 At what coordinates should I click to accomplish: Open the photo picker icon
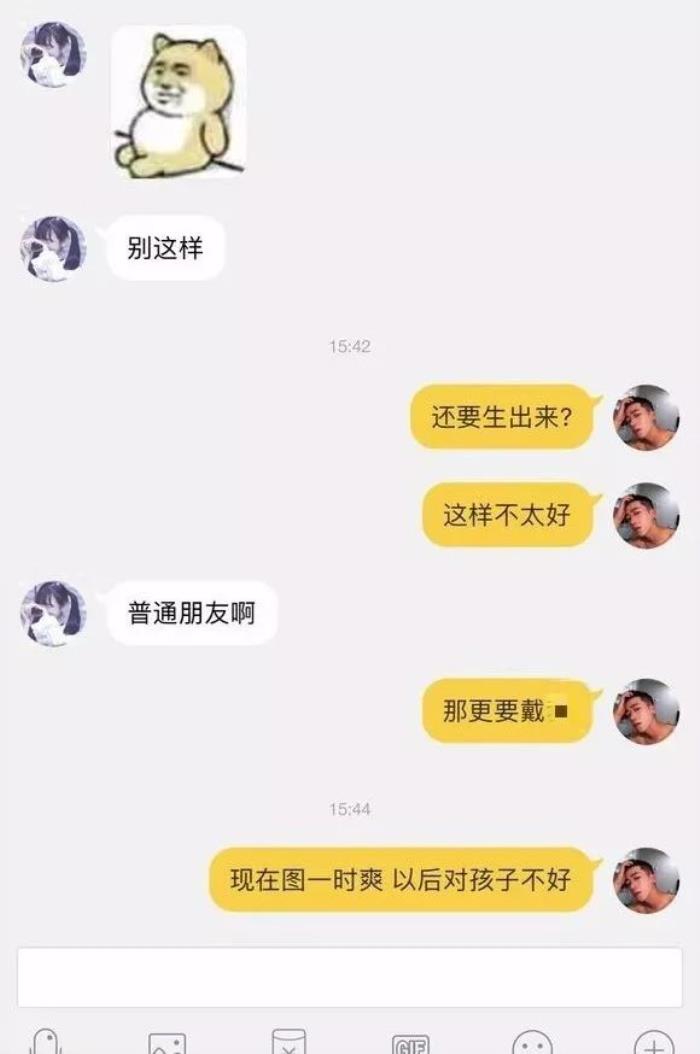(167, 1043)
